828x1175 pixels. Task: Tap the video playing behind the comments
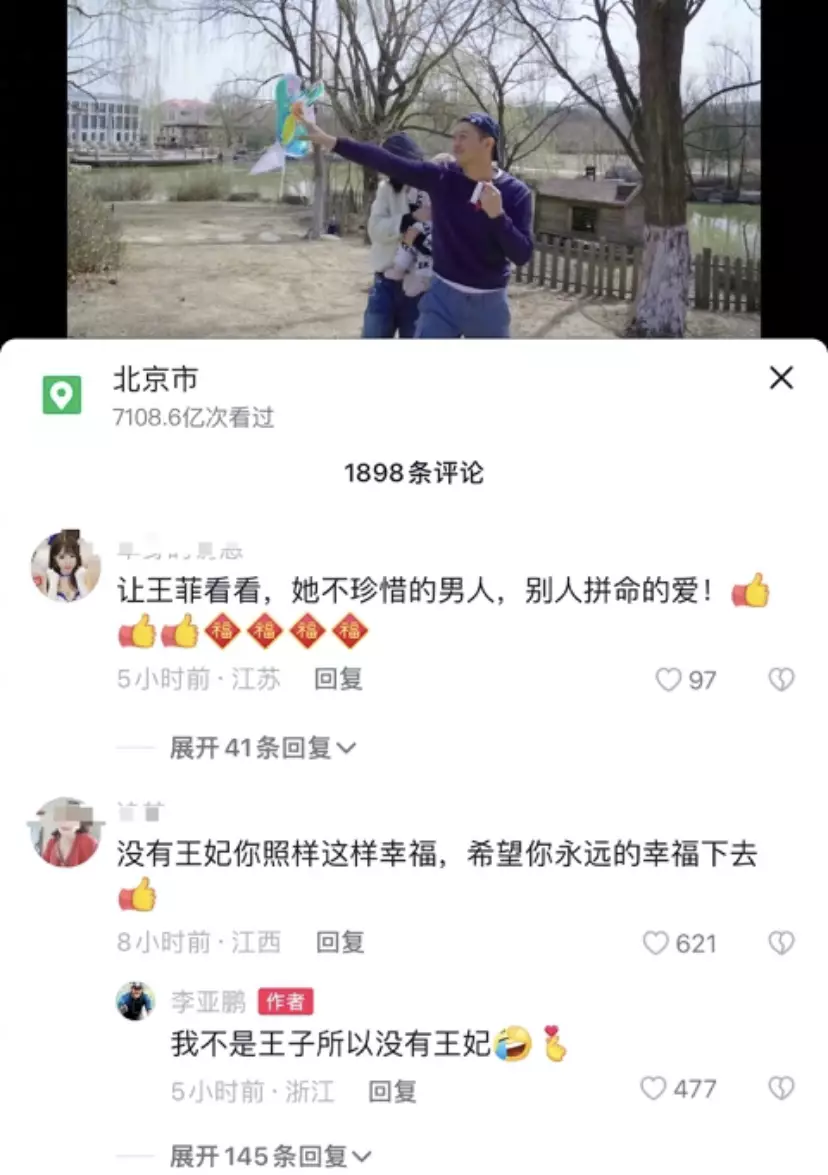tap(413, 168)
